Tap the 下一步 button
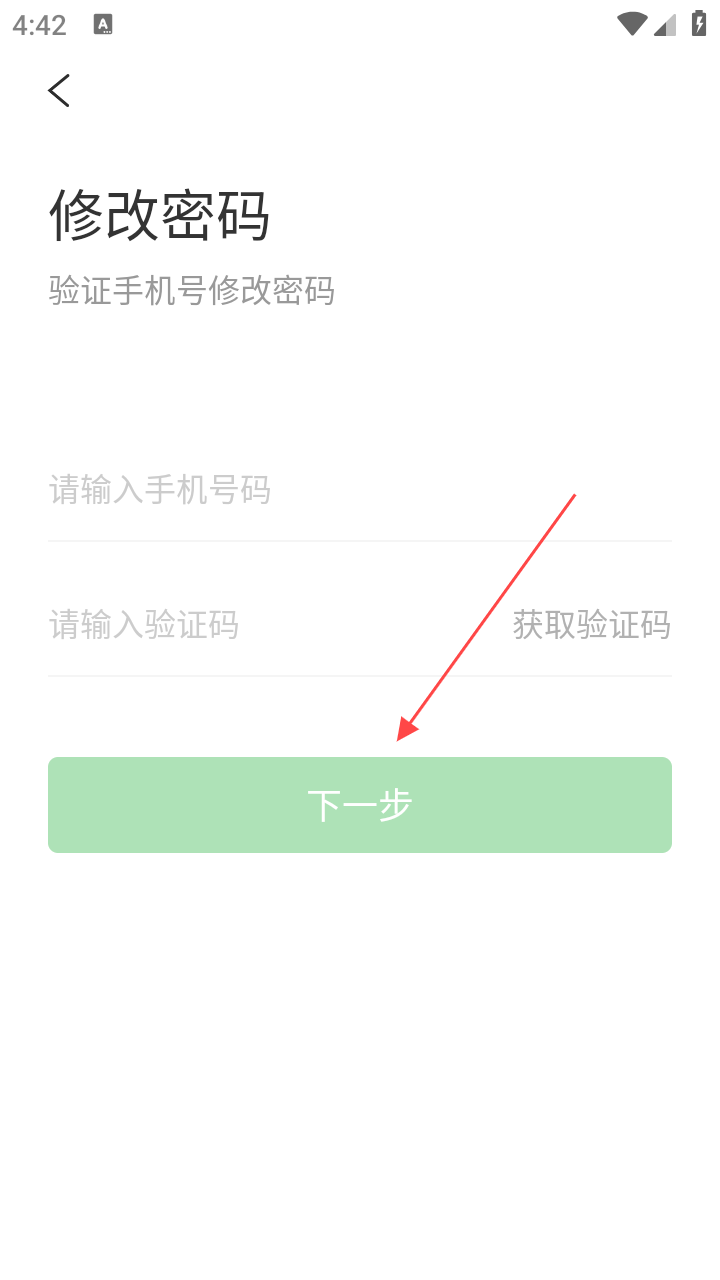The image size is (720, 1280). point(360,805)
